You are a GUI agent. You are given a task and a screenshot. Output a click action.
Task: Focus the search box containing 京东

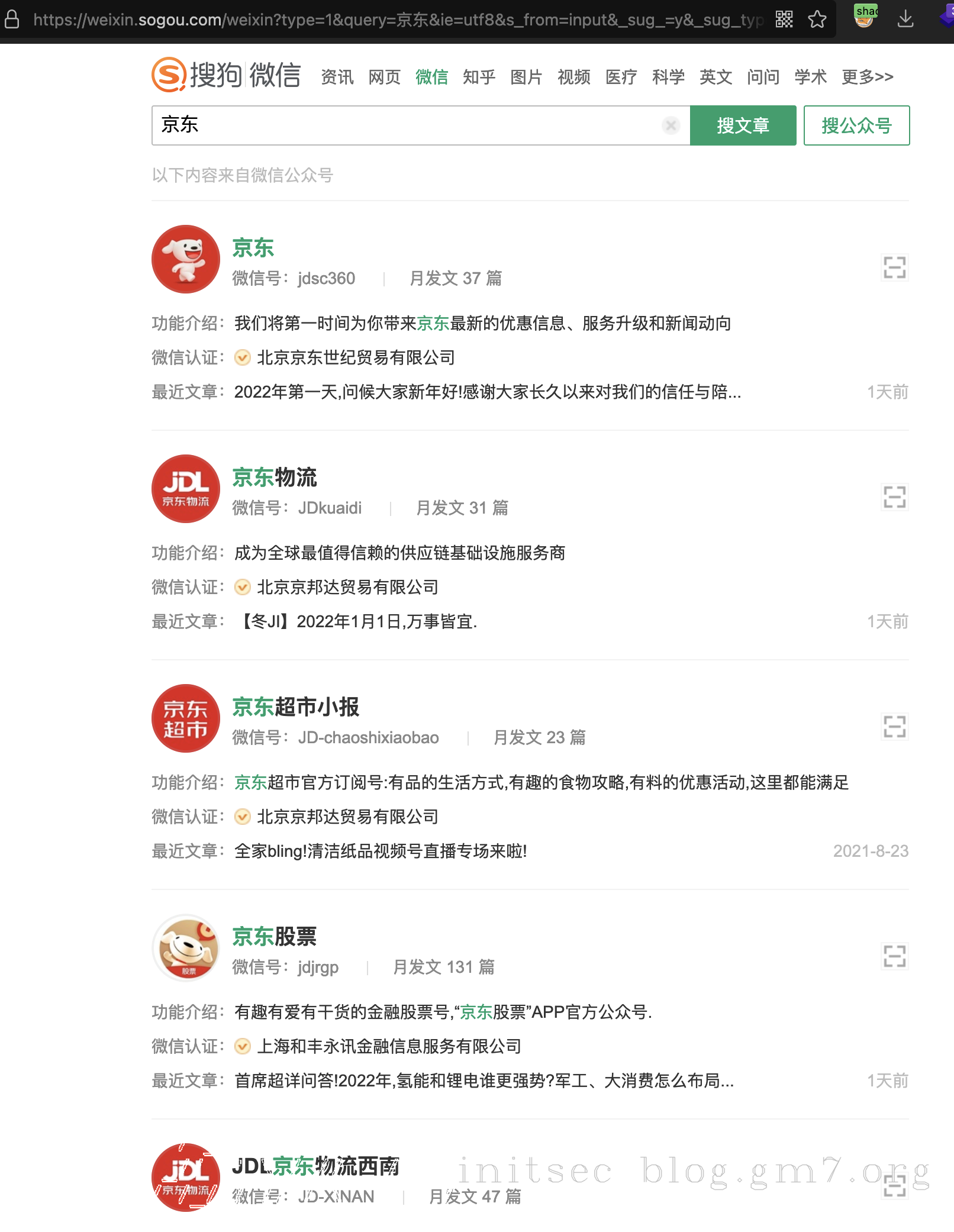click(x=408, y=125)
